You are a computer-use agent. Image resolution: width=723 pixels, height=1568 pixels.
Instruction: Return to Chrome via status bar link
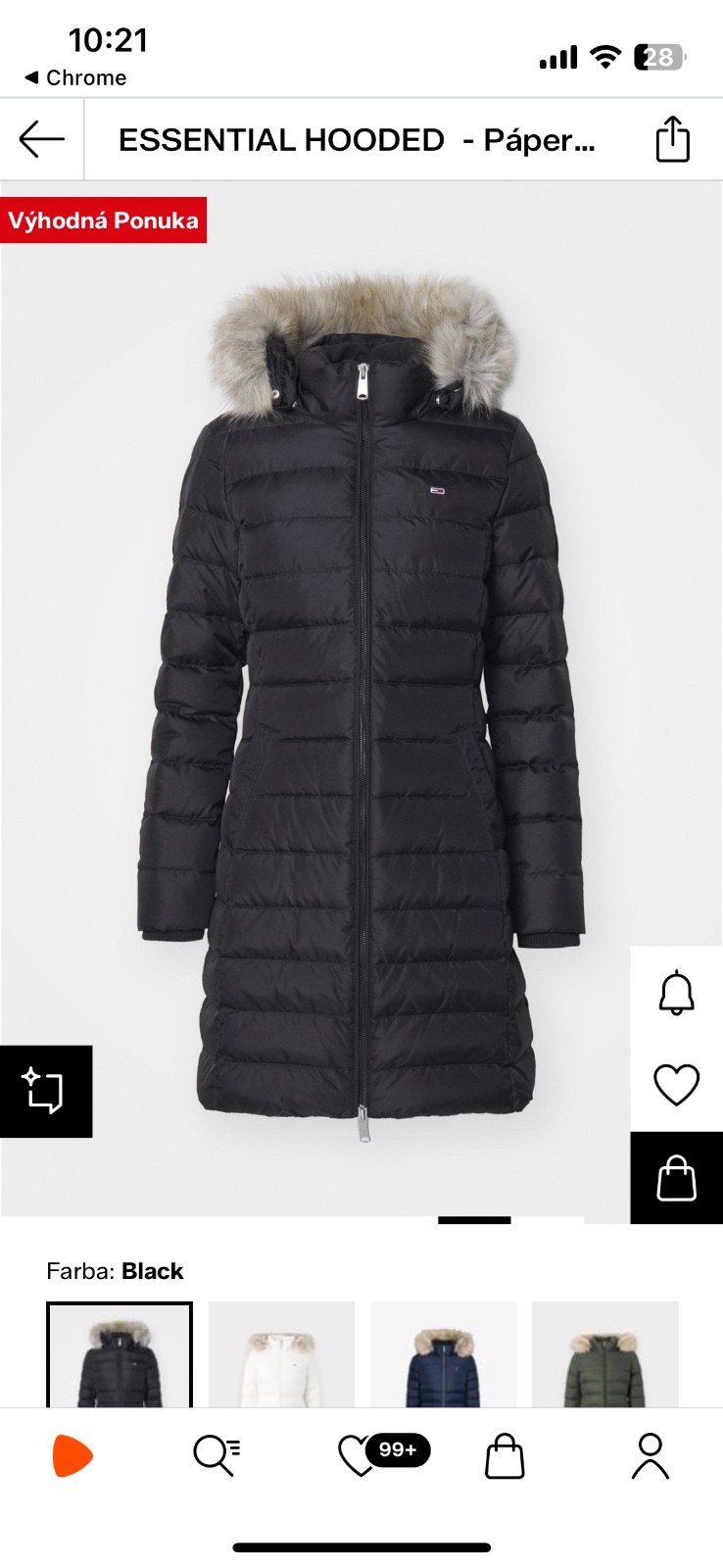click(75, 77)
